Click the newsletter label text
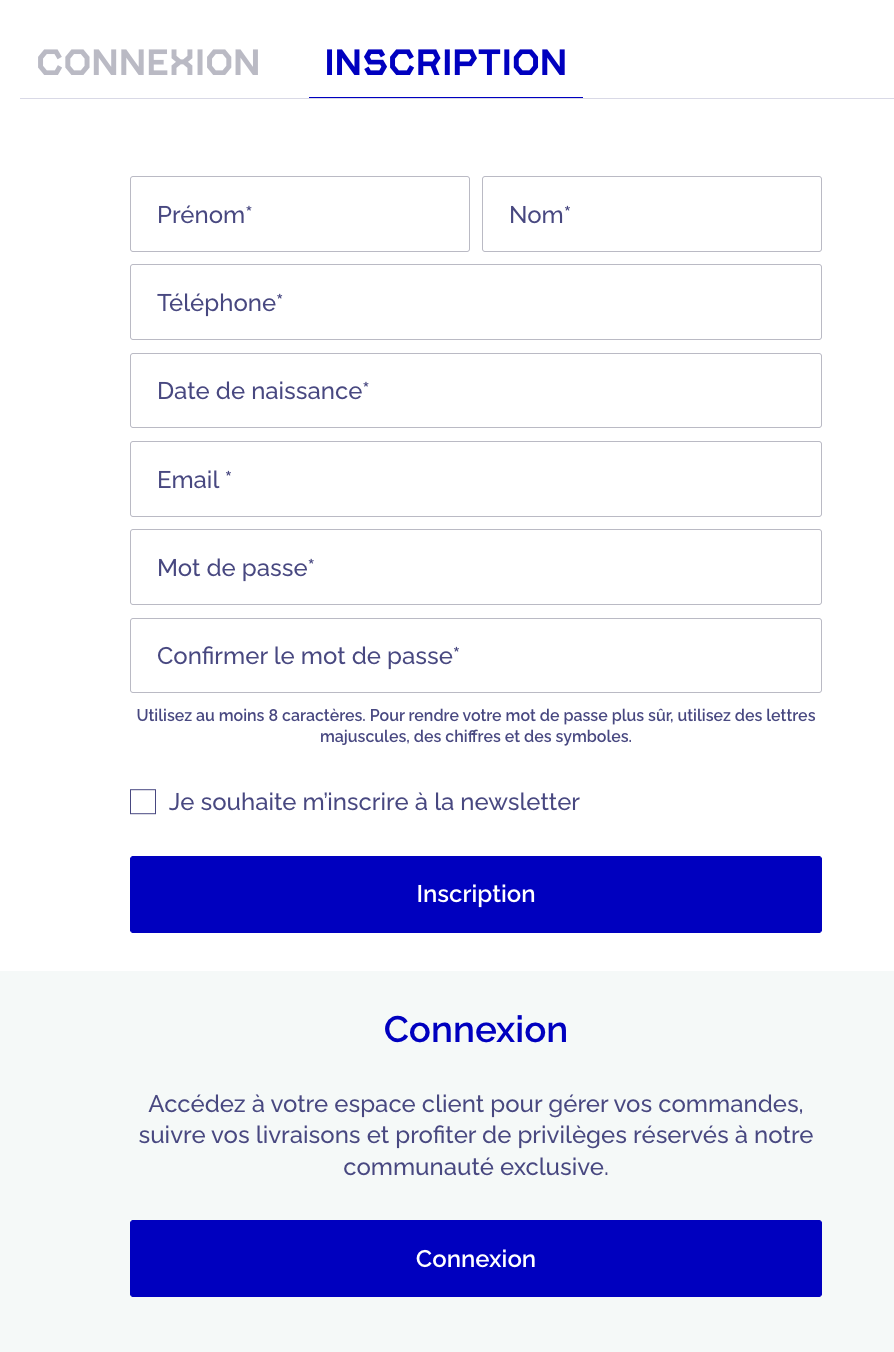Viewport: 894px width, 1352px height. pos(374,801)
